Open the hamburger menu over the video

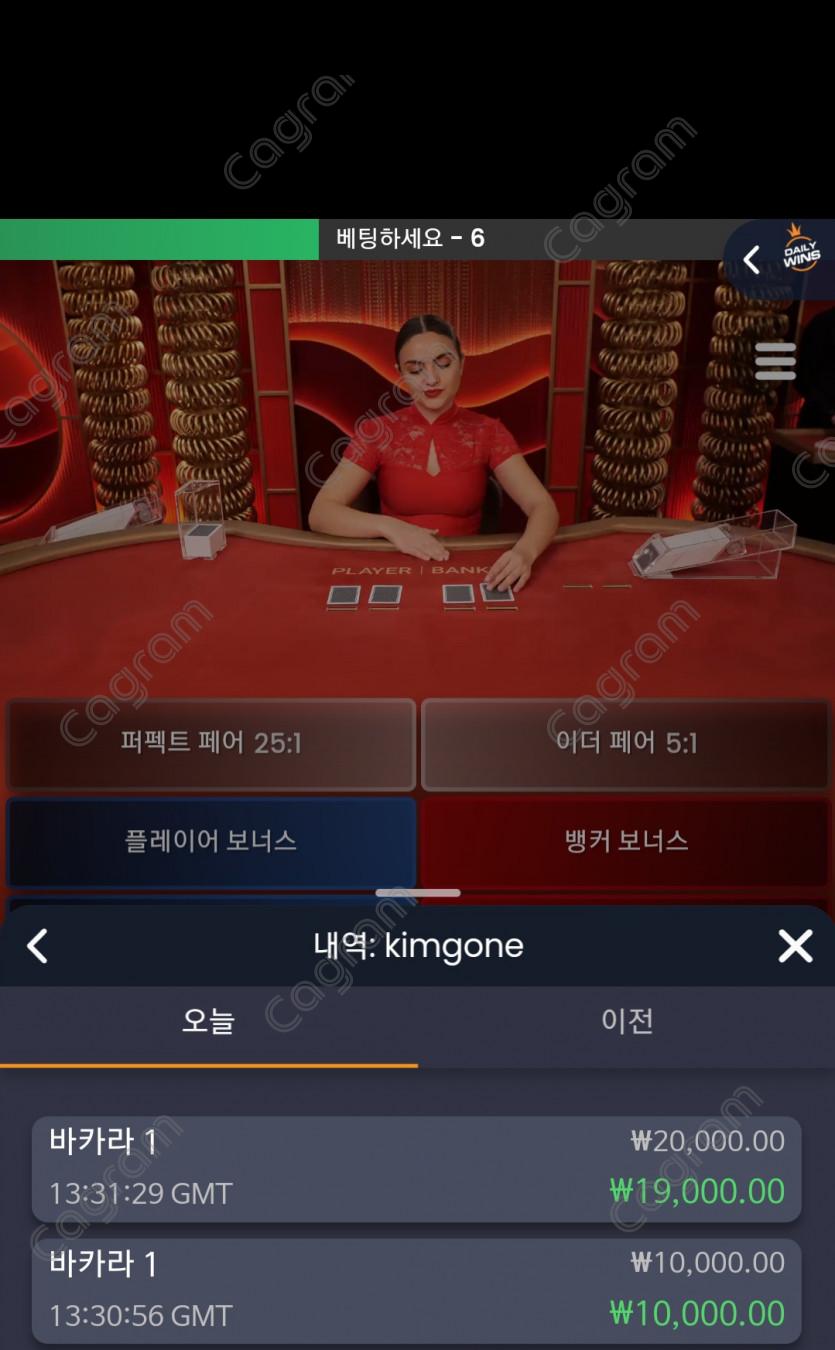(775, 361)
